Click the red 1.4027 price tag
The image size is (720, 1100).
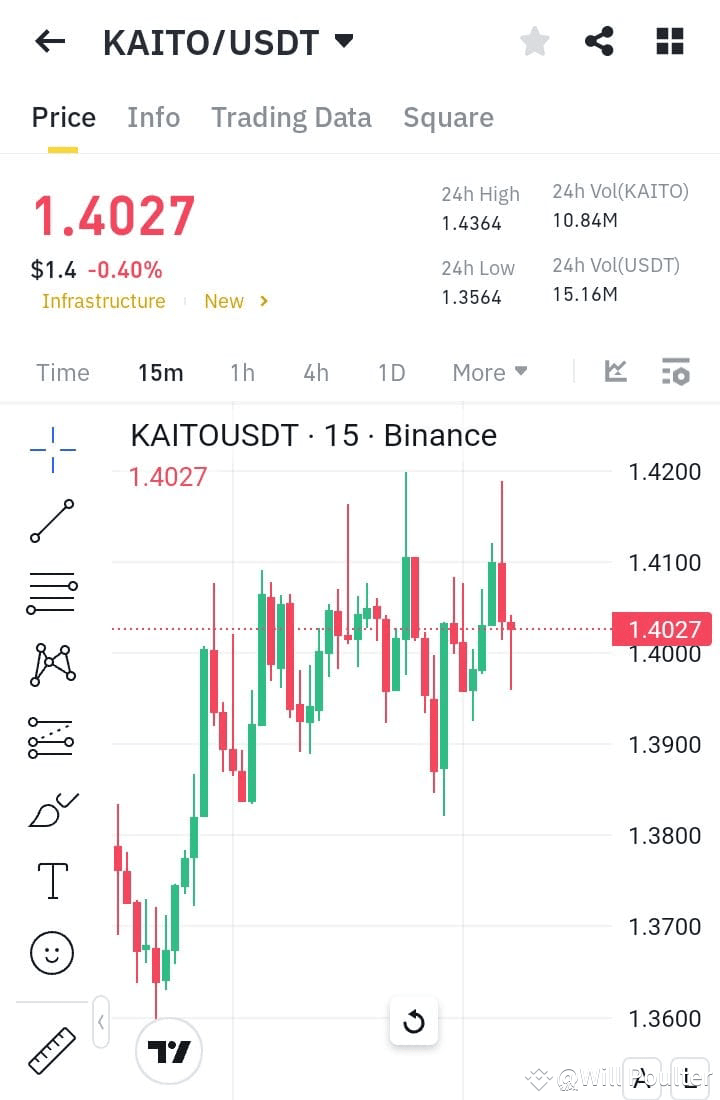point(664,629)
